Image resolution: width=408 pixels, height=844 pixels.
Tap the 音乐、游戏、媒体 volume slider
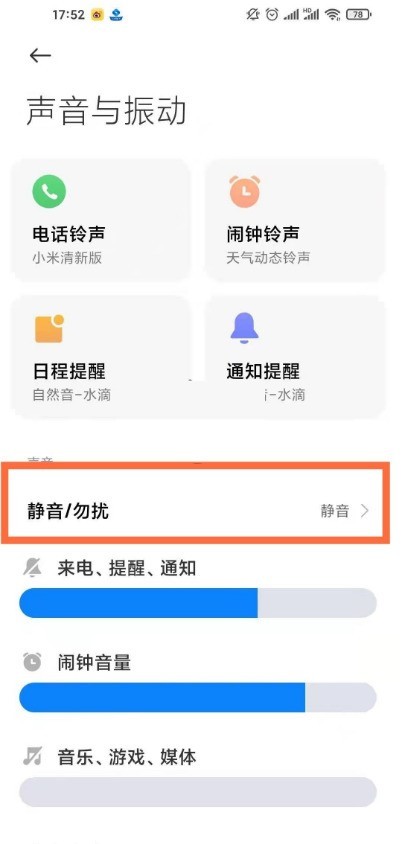point(198,792)
